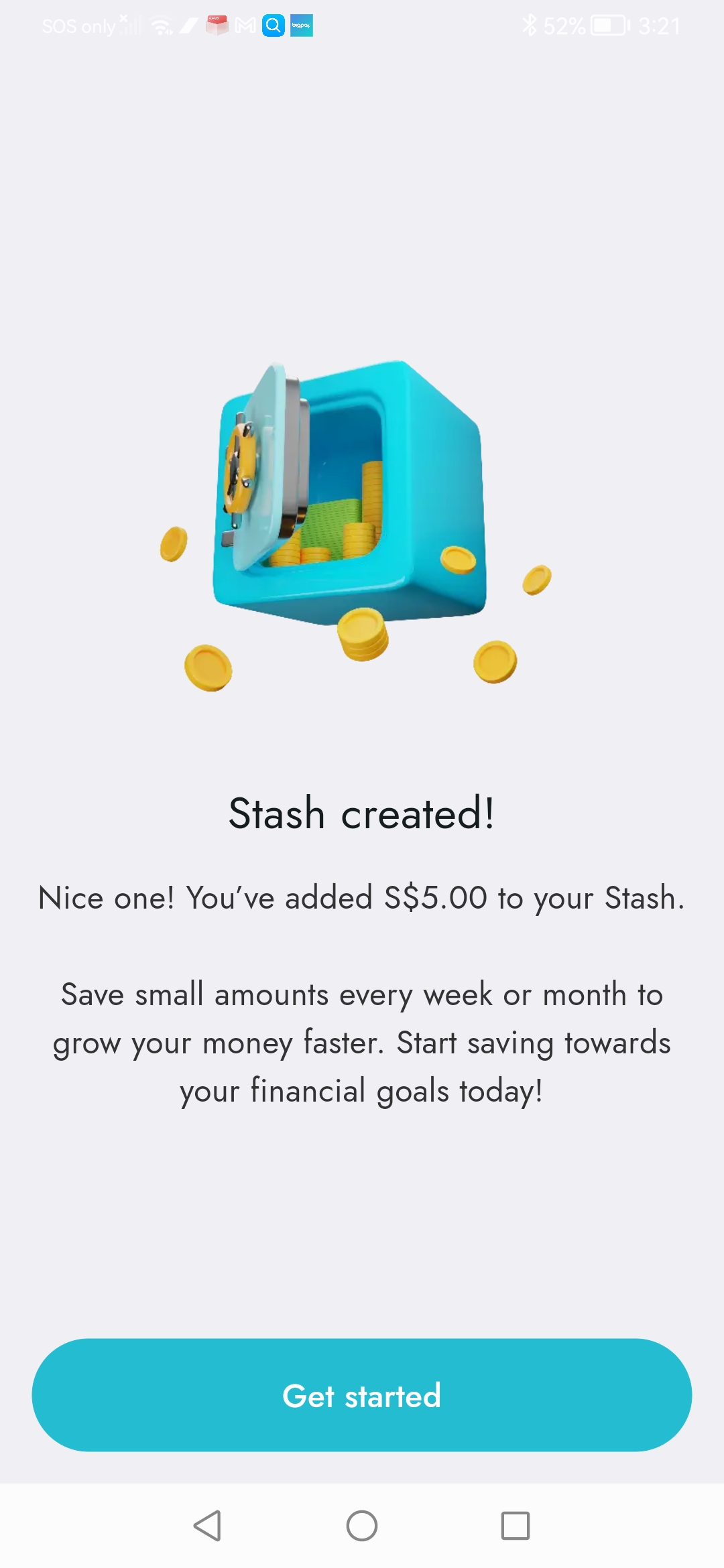Viewport: 724px width, 1568px height.
Task: Open the recent apps view
Action: coord(515,1526)
